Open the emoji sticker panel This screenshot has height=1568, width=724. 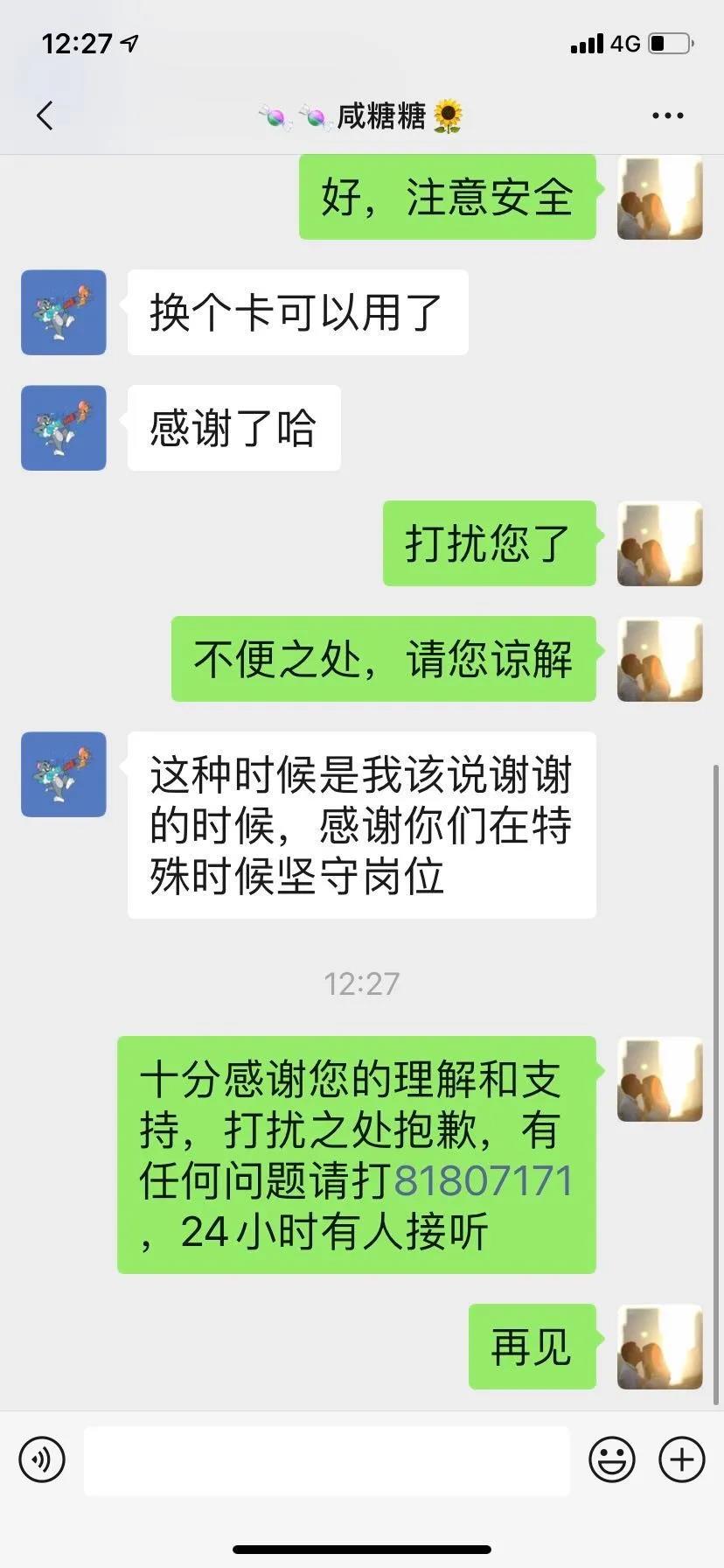[611, 1459]
